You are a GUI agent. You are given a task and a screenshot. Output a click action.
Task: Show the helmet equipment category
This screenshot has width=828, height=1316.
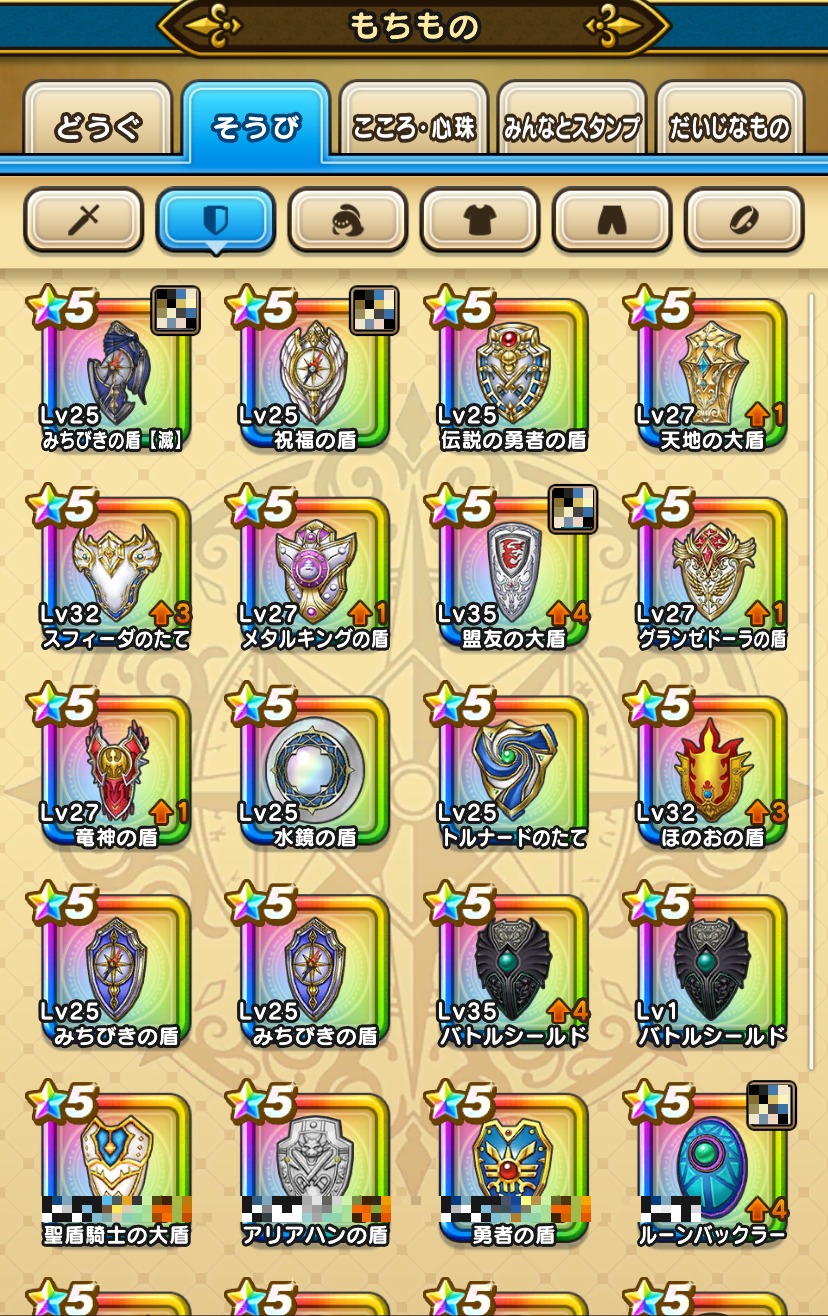(x=347, y=219)
